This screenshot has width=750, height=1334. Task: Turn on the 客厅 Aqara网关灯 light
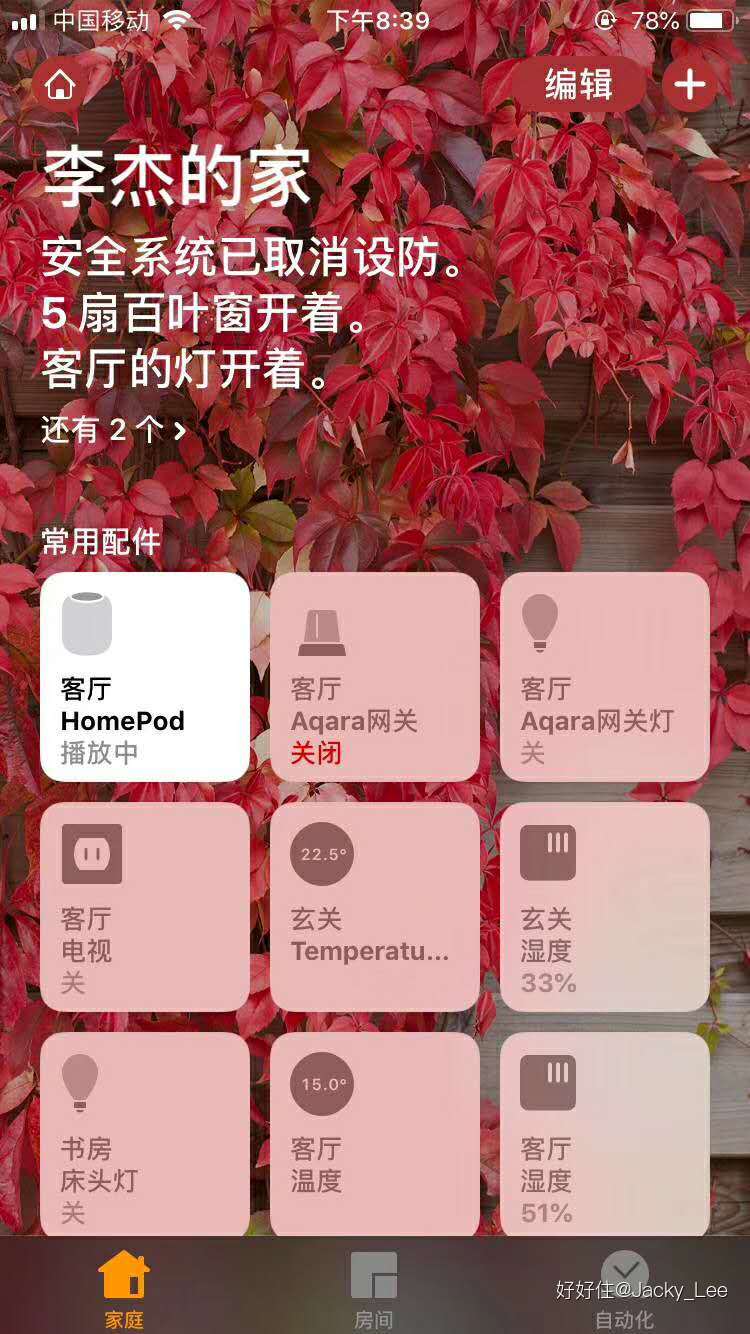(605, 677)
